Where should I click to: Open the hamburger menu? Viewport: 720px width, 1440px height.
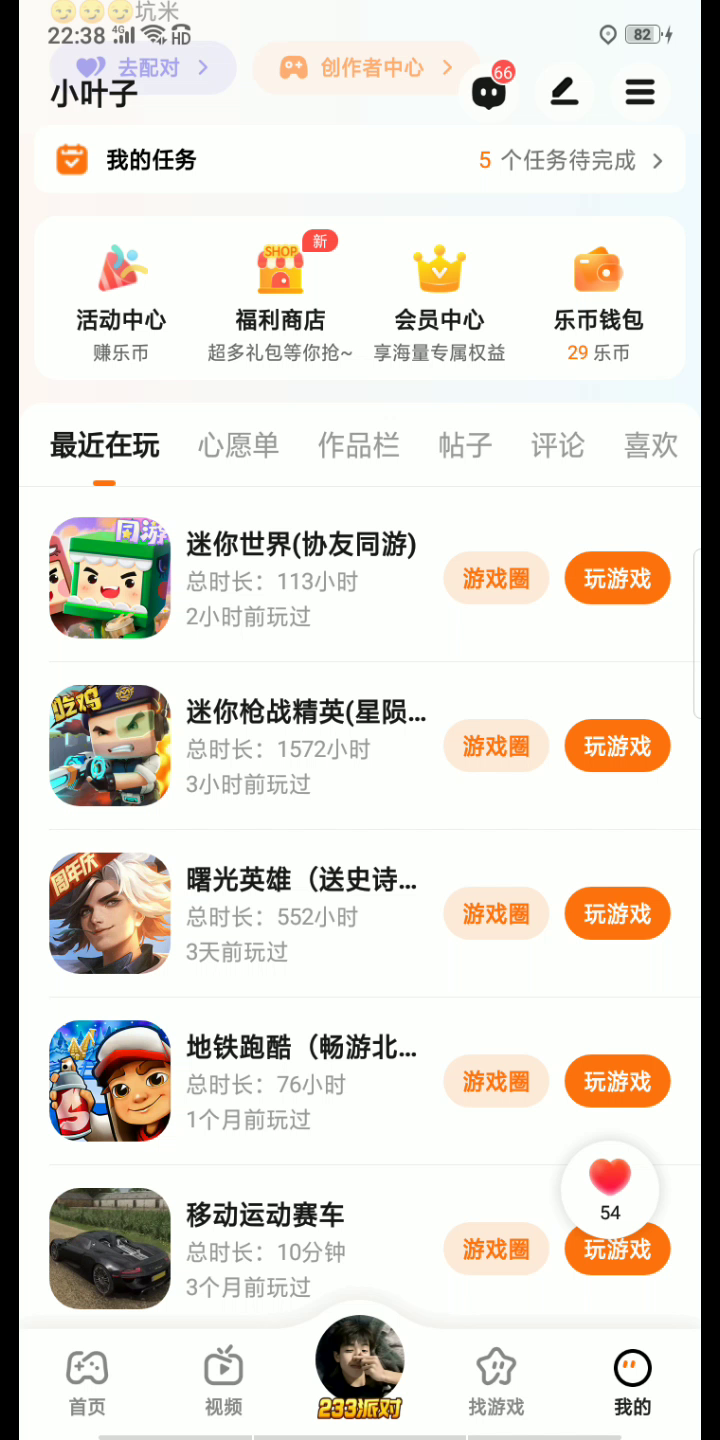tap(640, 93)
